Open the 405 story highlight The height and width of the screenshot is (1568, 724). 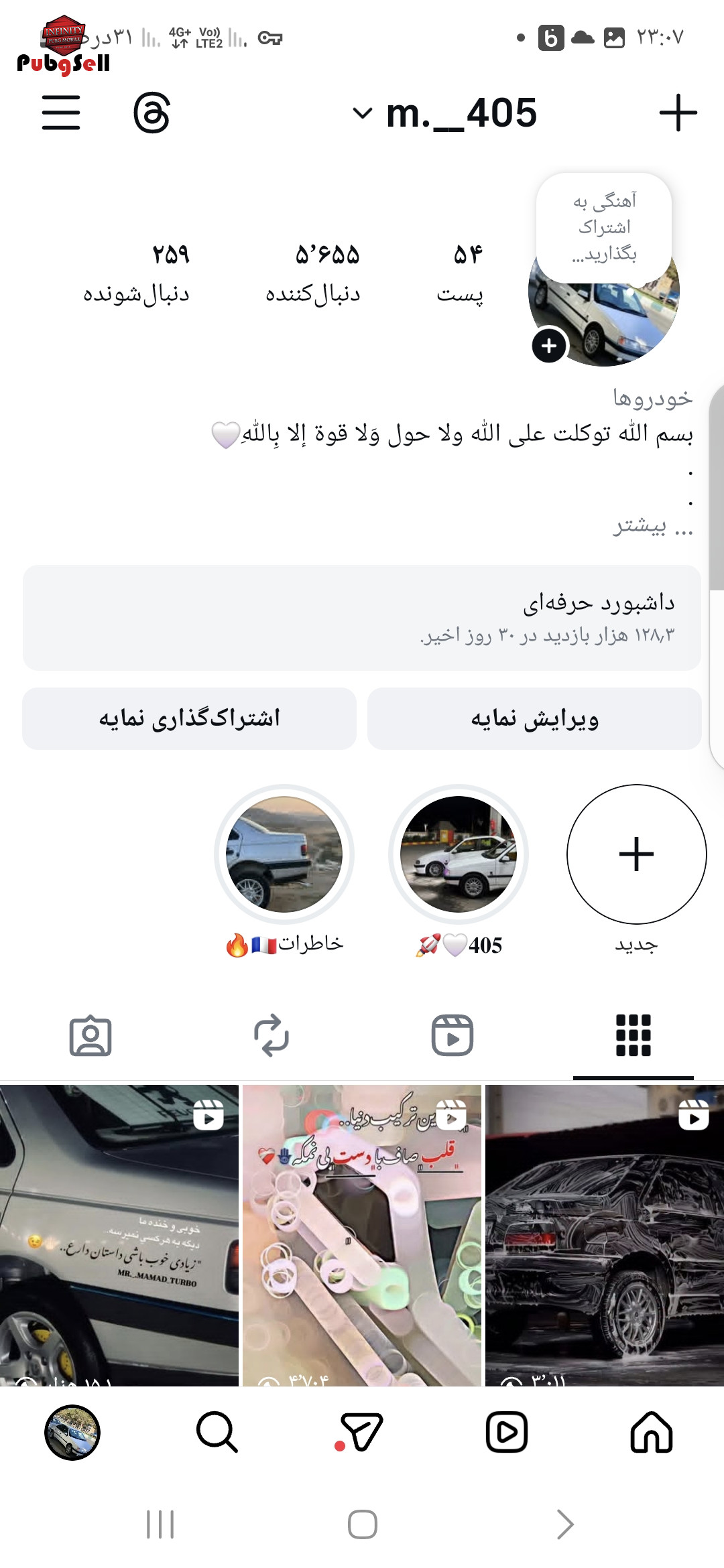coord(459,854)
